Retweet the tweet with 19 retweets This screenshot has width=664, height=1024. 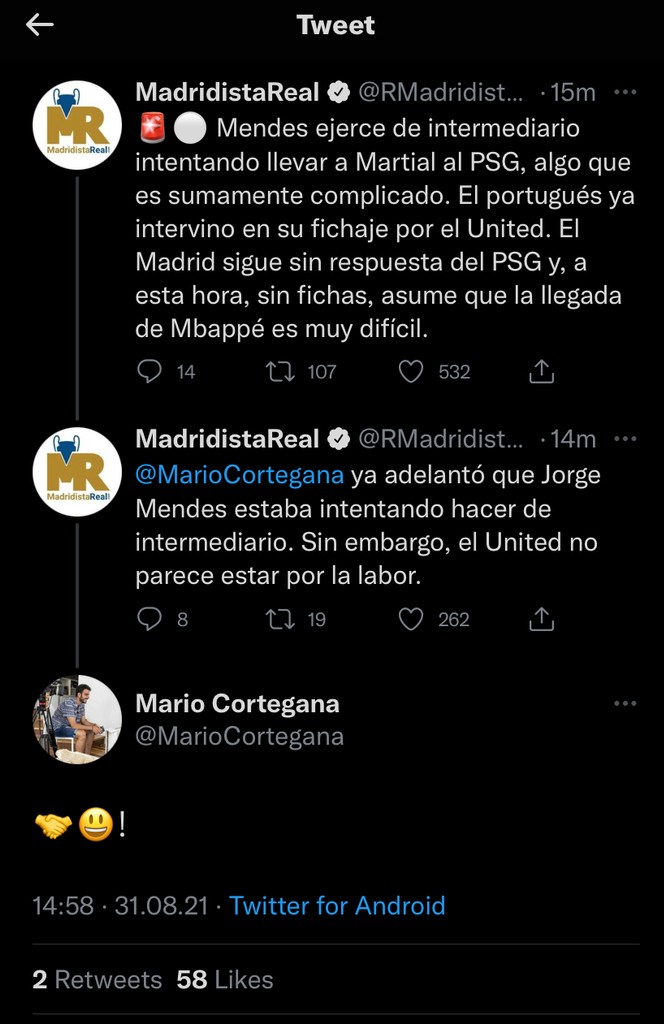tap(278, 620)
